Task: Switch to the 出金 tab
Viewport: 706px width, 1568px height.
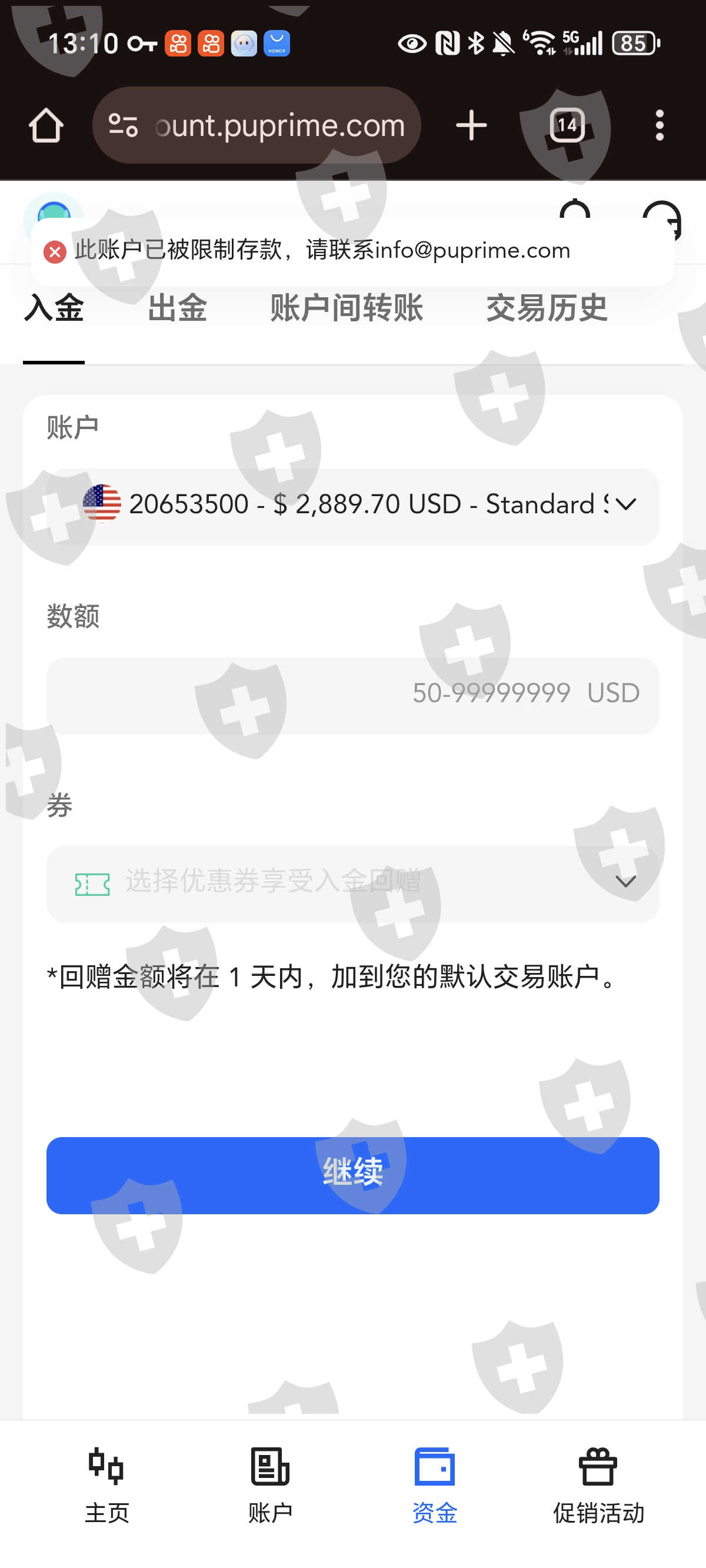Action: point(177,307)
